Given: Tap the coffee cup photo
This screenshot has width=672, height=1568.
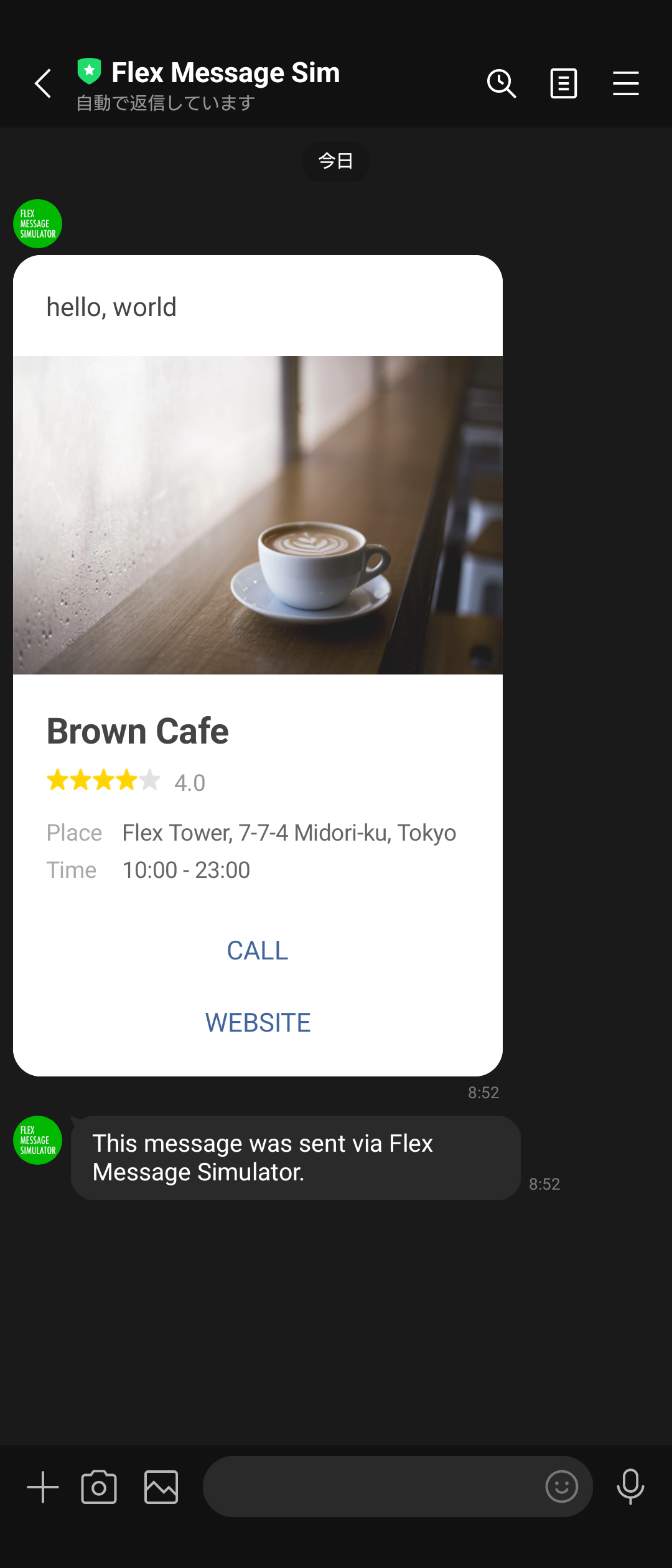Looking at the screenshot, I should tap(258, 513).
